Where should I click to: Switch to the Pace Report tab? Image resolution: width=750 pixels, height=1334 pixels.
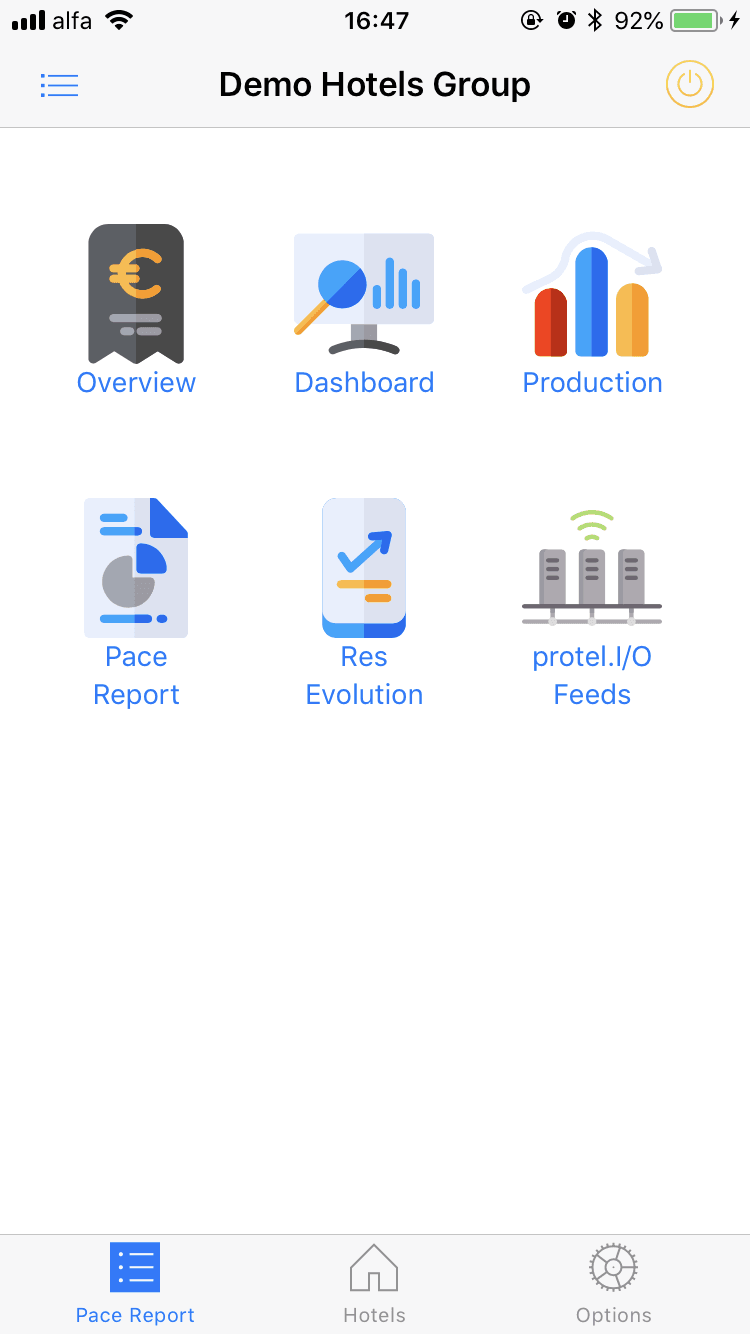(x=135, y=1284)
